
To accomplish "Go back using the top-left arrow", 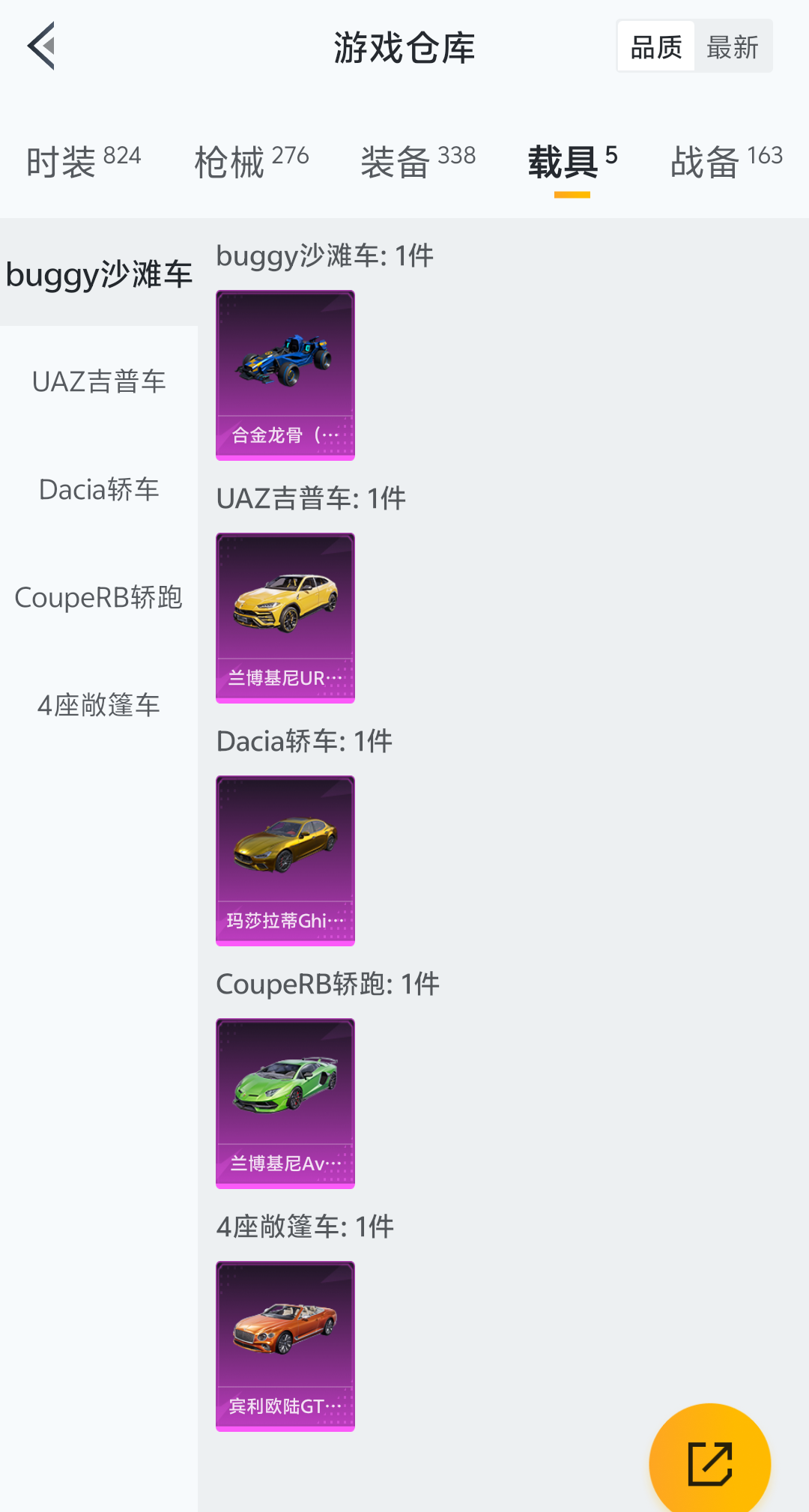I will (41, 46).
